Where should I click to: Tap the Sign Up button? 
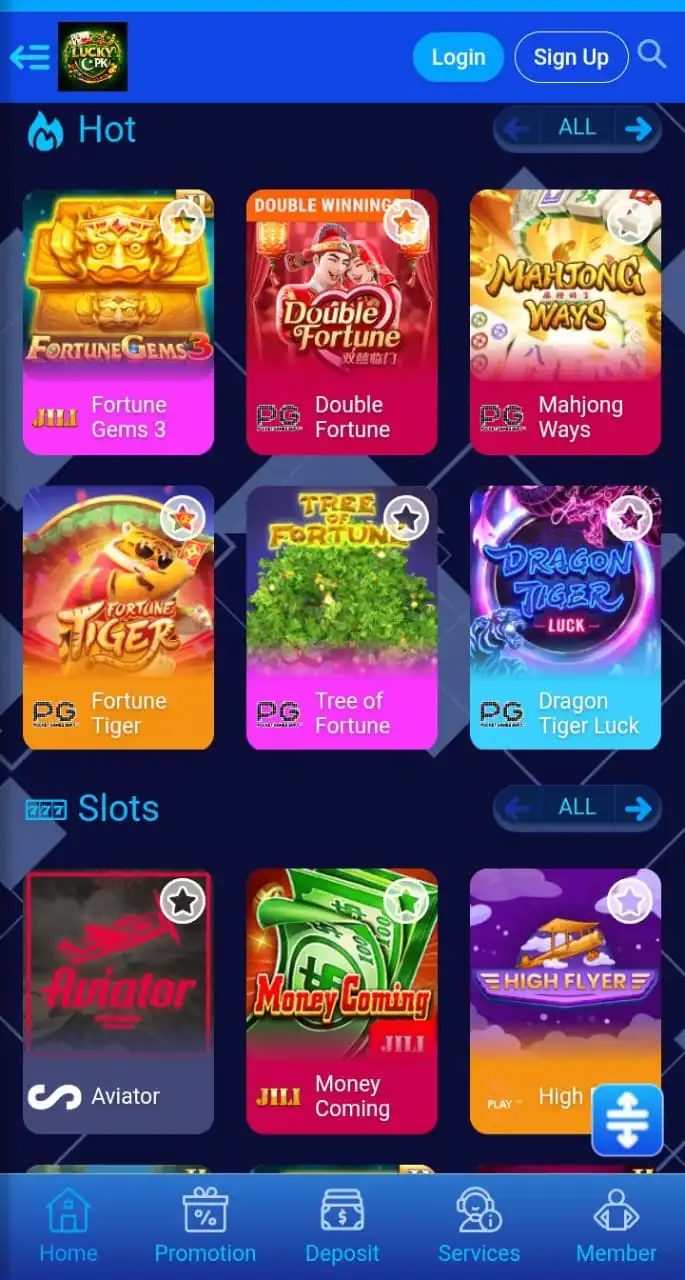[x=571, y=57]
